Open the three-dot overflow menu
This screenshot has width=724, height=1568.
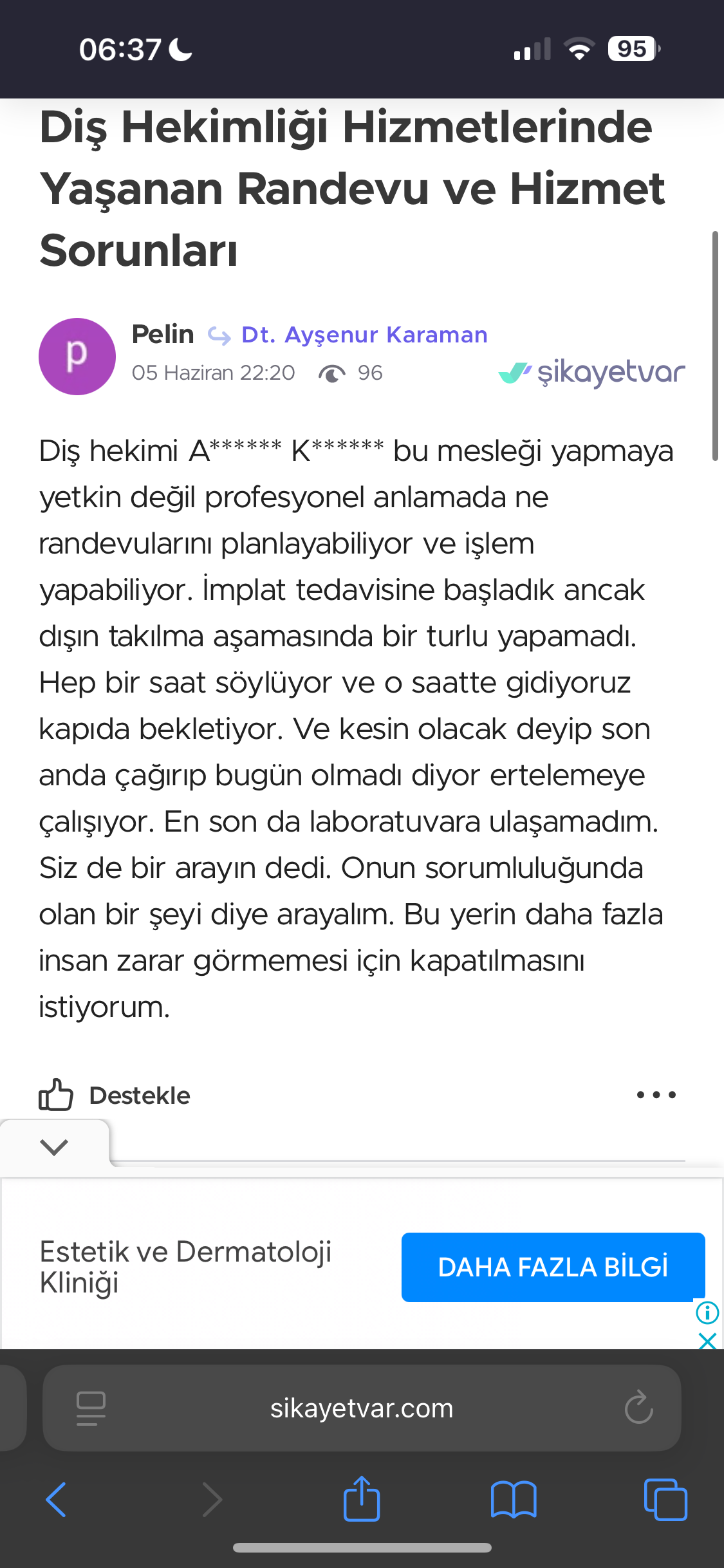(656, 1094)
